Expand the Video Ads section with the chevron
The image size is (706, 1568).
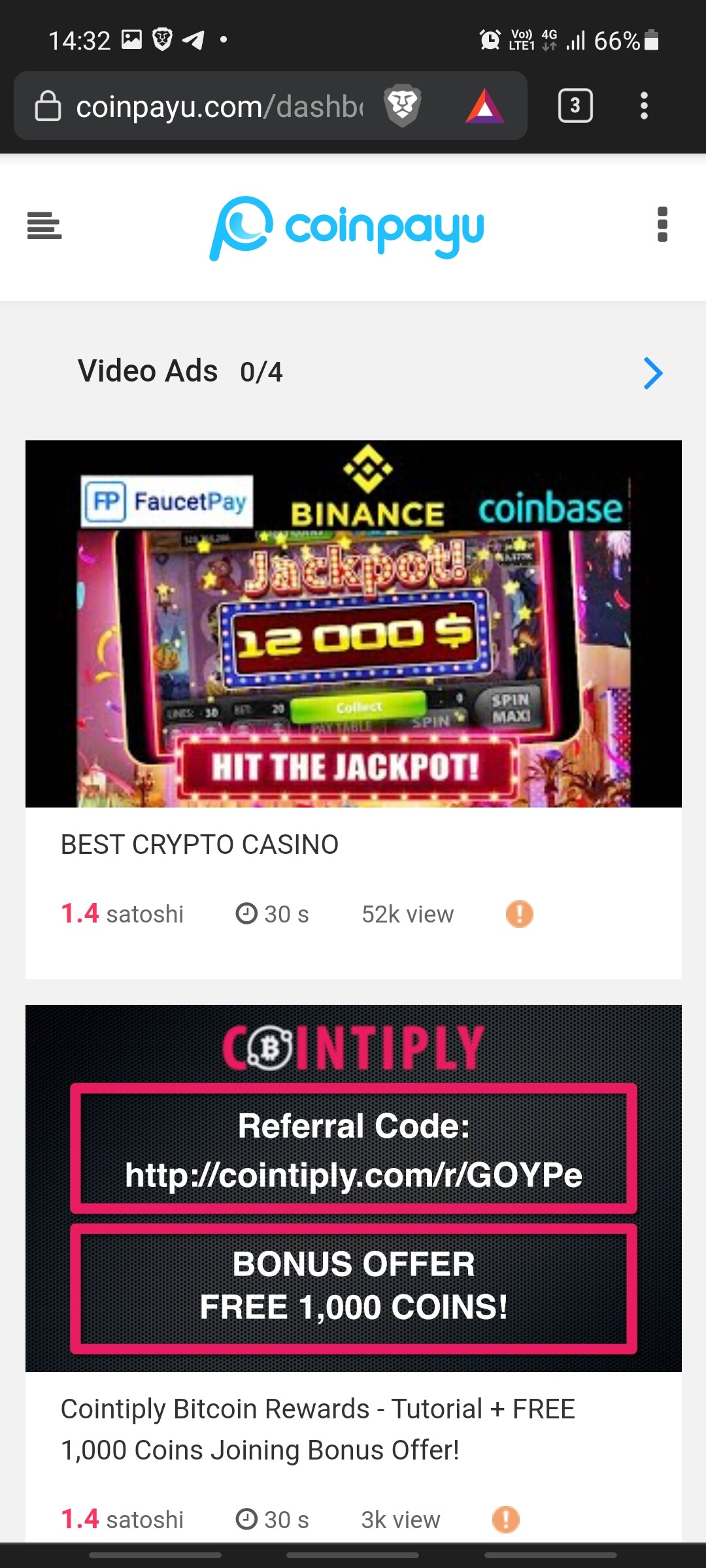[x=652, y=373]
